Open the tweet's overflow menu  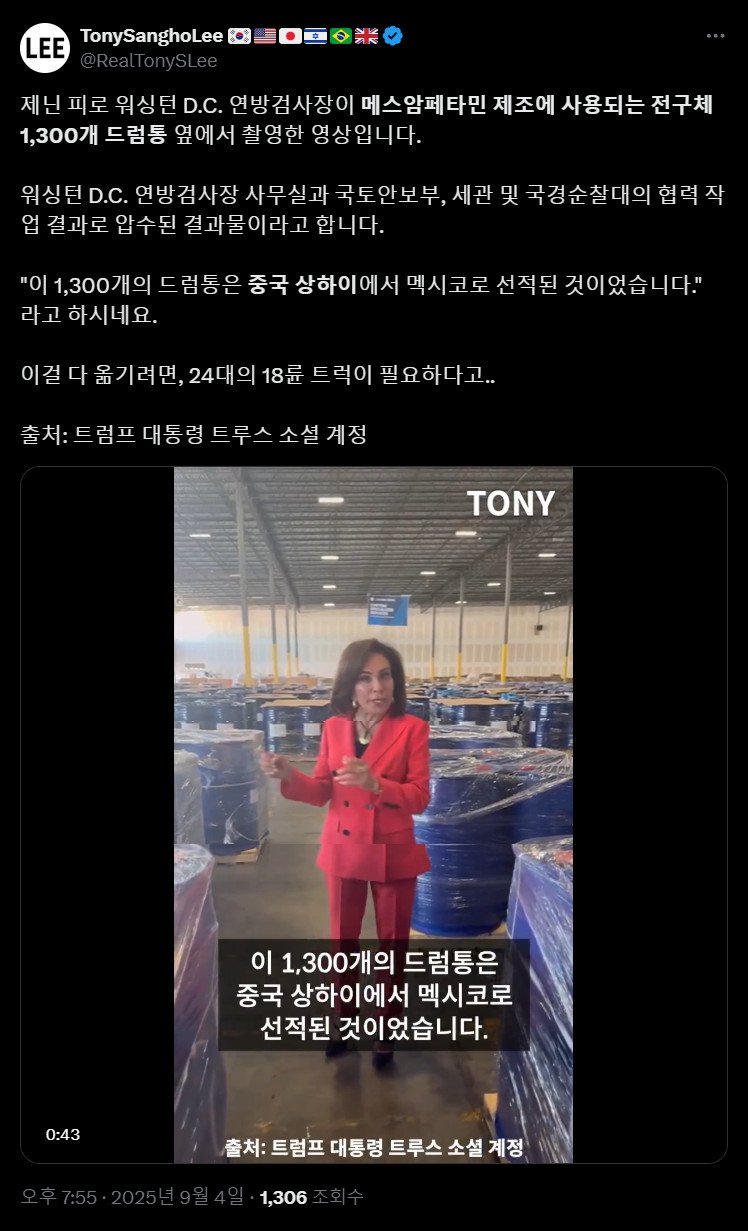(714, 35)
